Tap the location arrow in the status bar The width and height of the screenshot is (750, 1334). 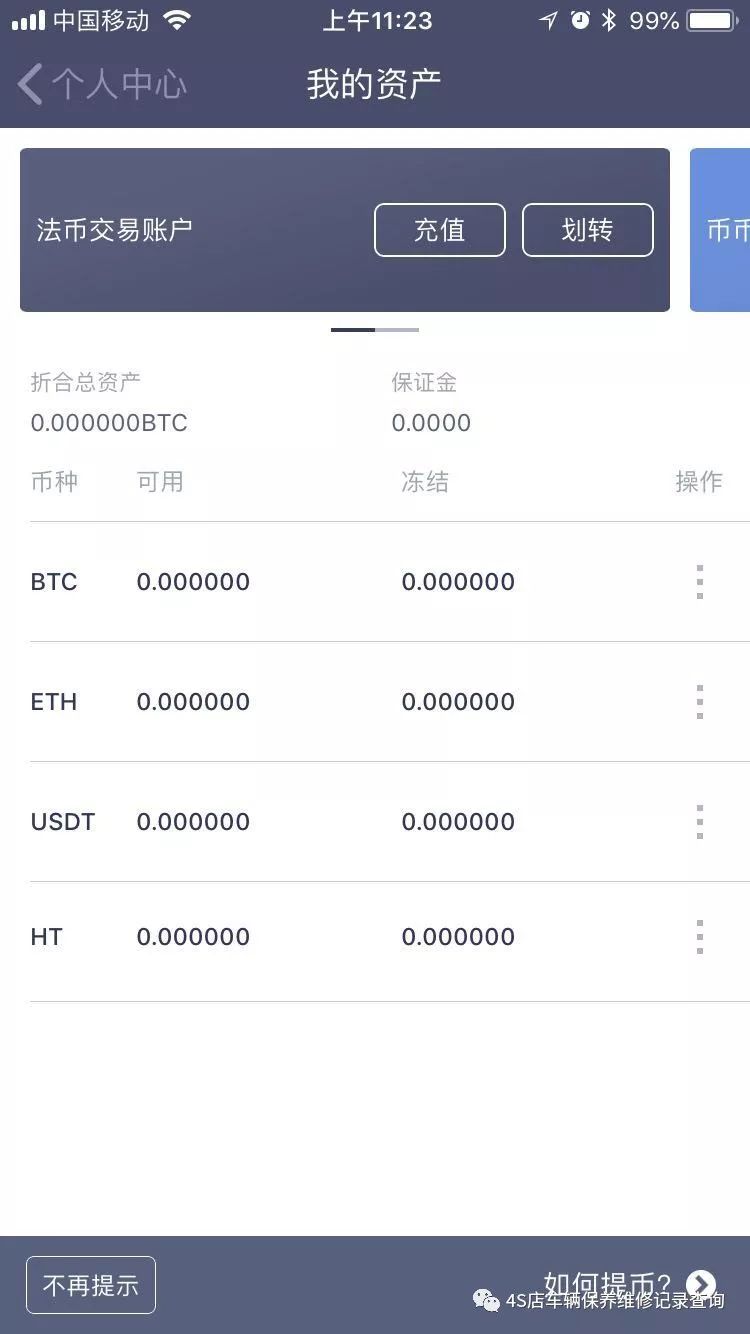[548, 18]
